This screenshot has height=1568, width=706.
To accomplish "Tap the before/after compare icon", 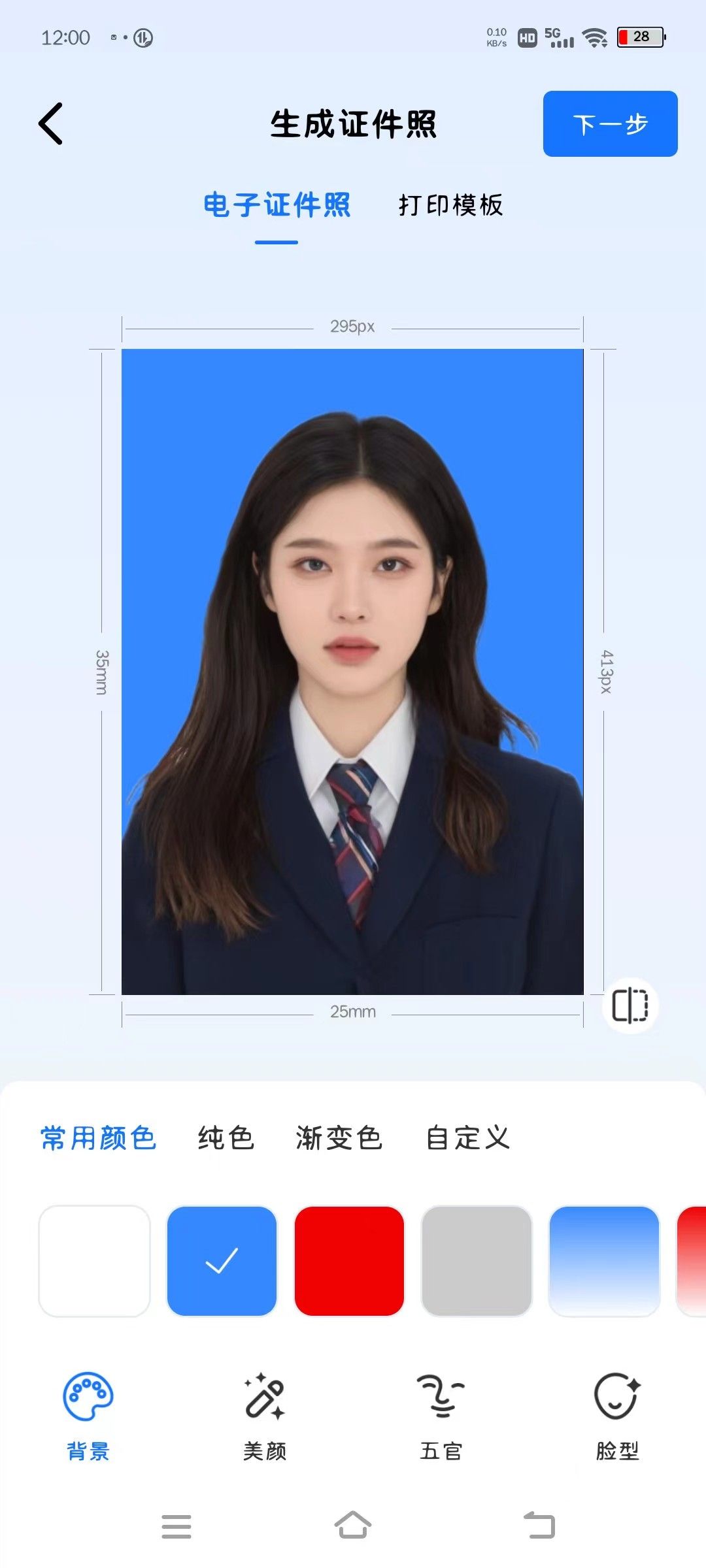I will (x=630, y=1005).
